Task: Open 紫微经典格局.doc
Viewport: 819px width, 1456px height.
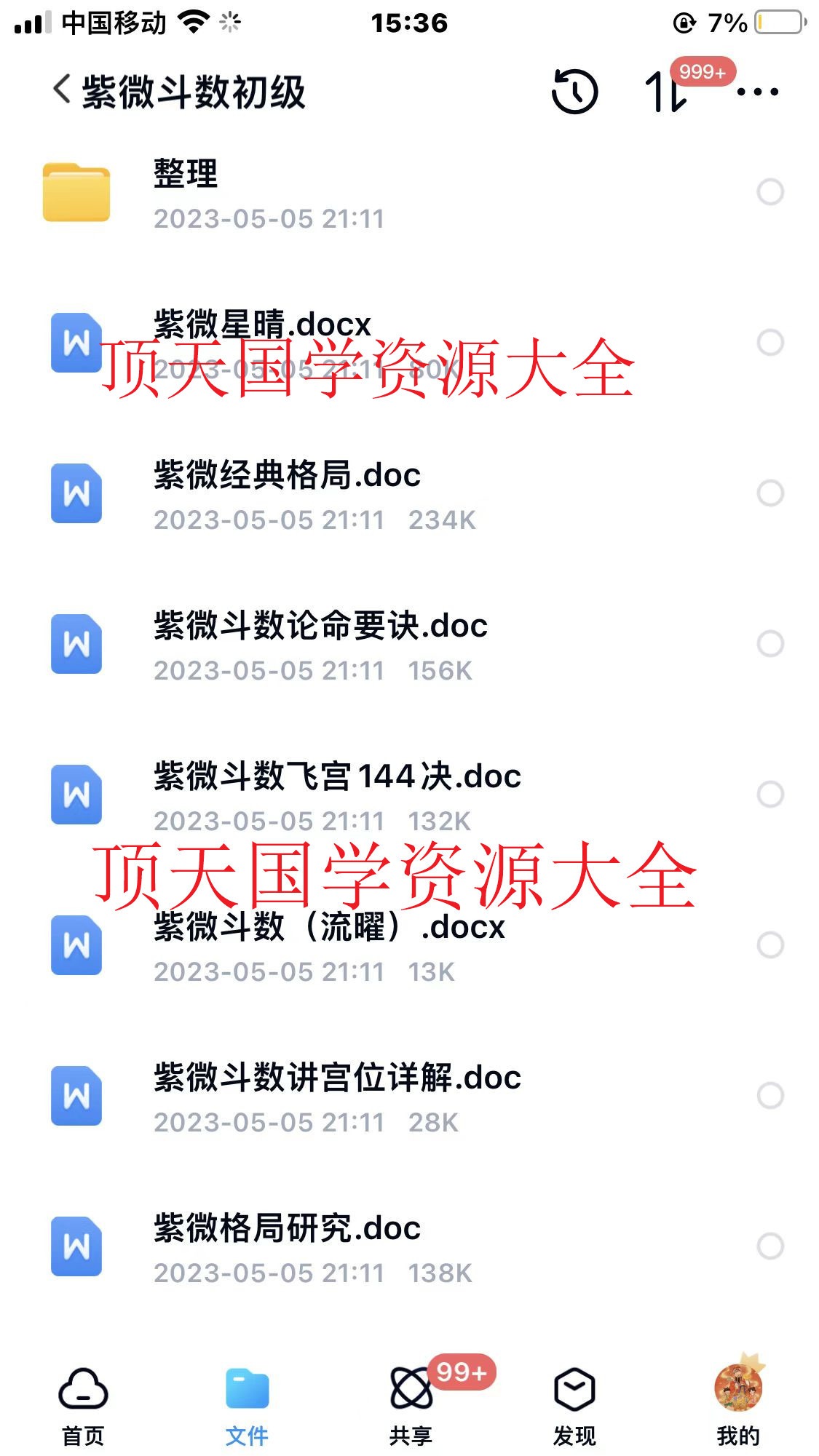Action: (x=409, y=494)
